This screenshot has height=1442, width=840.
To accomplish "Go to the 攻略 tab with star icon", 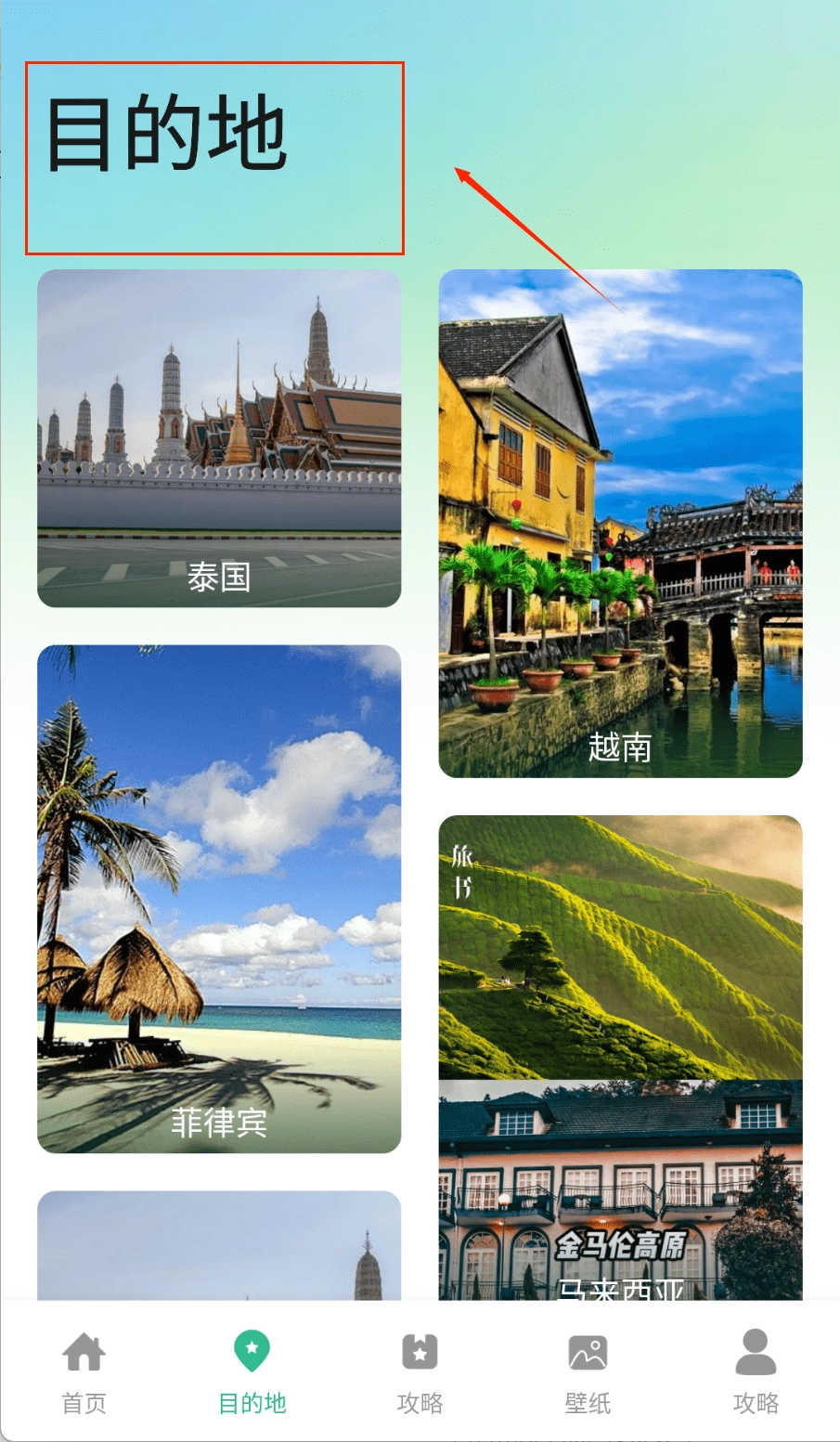I will coord(420,1371).
